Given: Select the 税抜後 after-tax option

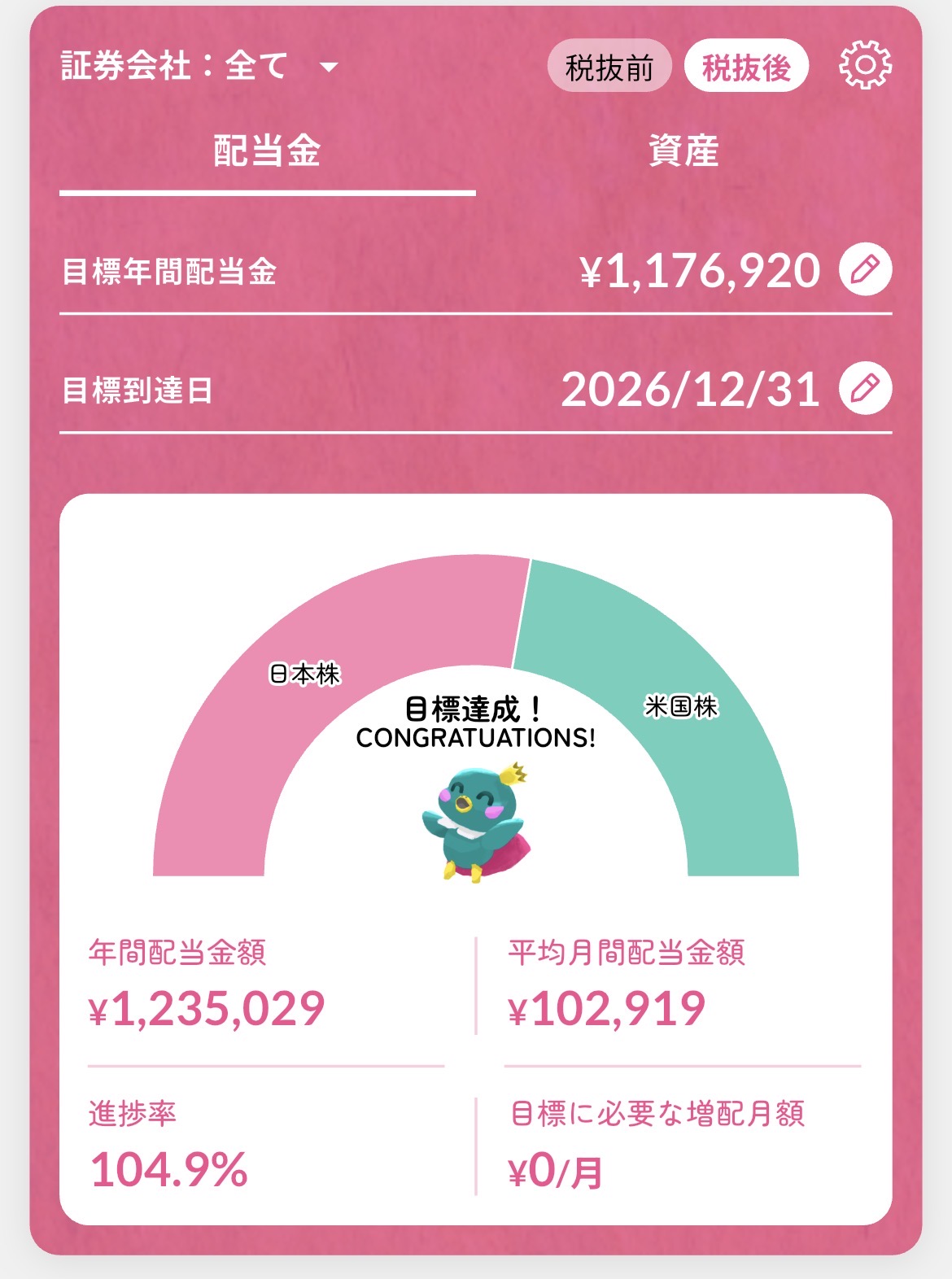Looking at the screenshot, I should click(746, 67).
